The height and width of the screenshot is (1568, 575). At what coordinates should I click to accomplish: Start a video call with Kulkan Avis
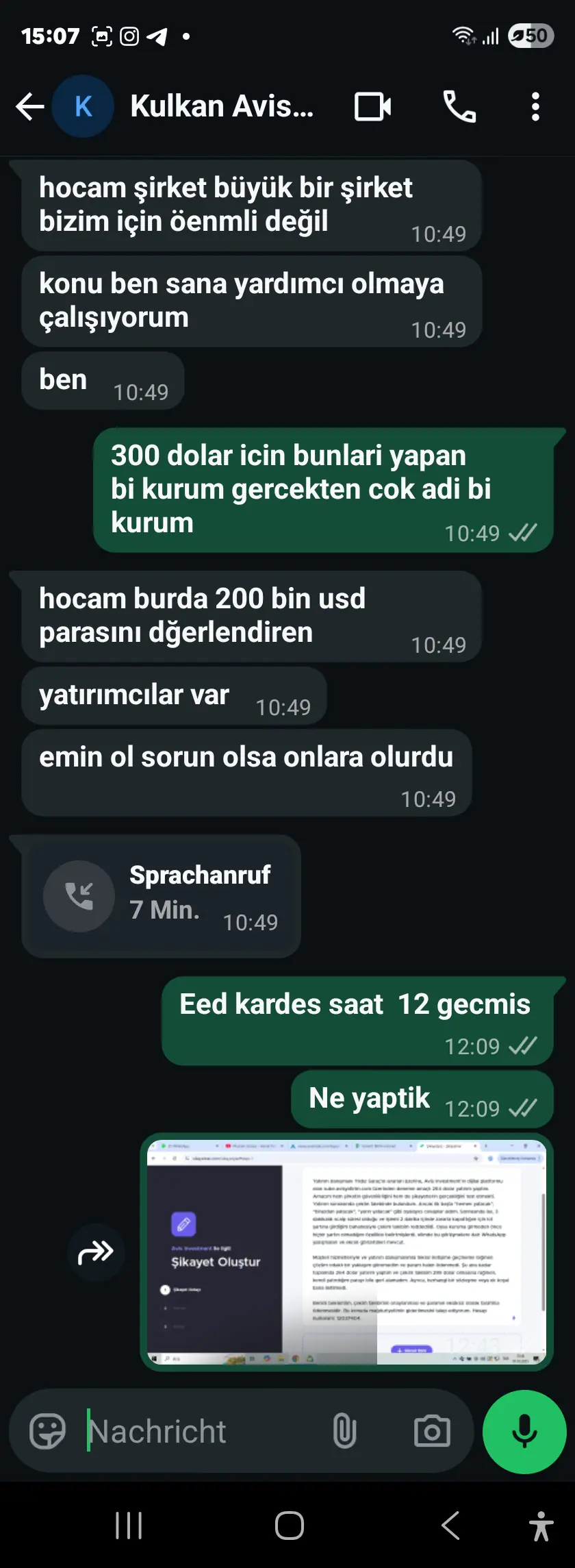pos(372,106)
